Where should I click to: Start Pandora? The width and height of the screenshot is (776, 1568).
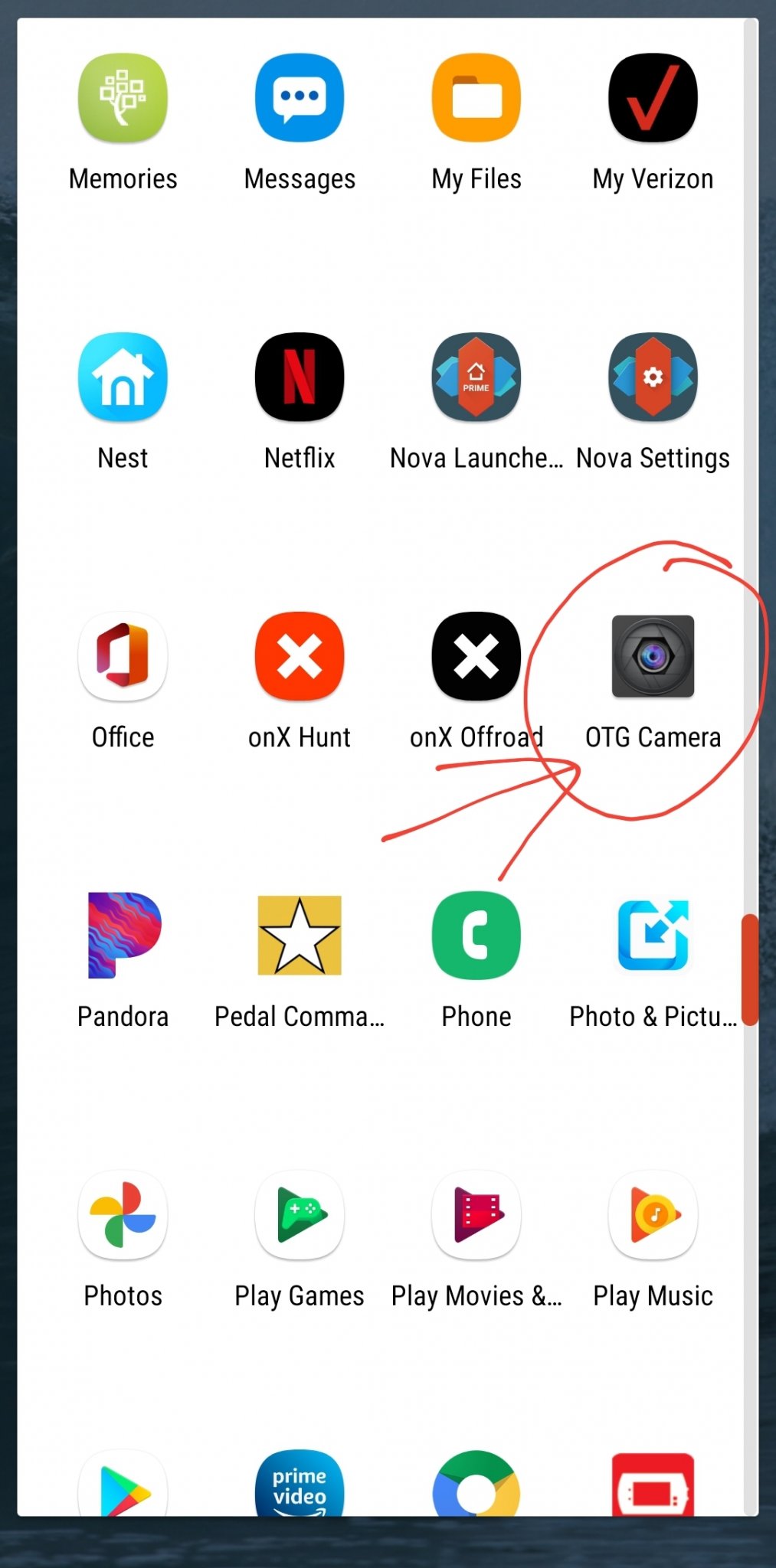tap(123, 936)
